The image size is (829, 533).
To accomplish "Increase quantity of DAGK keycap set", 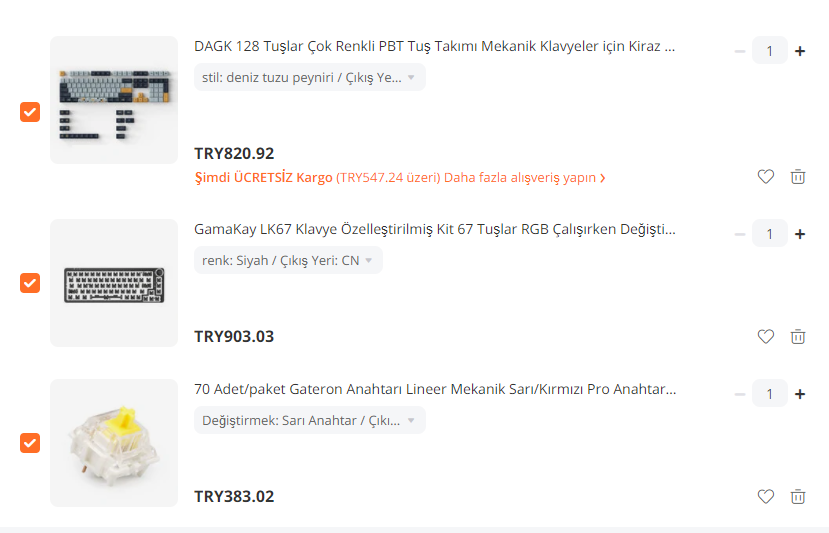I will (800, 51).
